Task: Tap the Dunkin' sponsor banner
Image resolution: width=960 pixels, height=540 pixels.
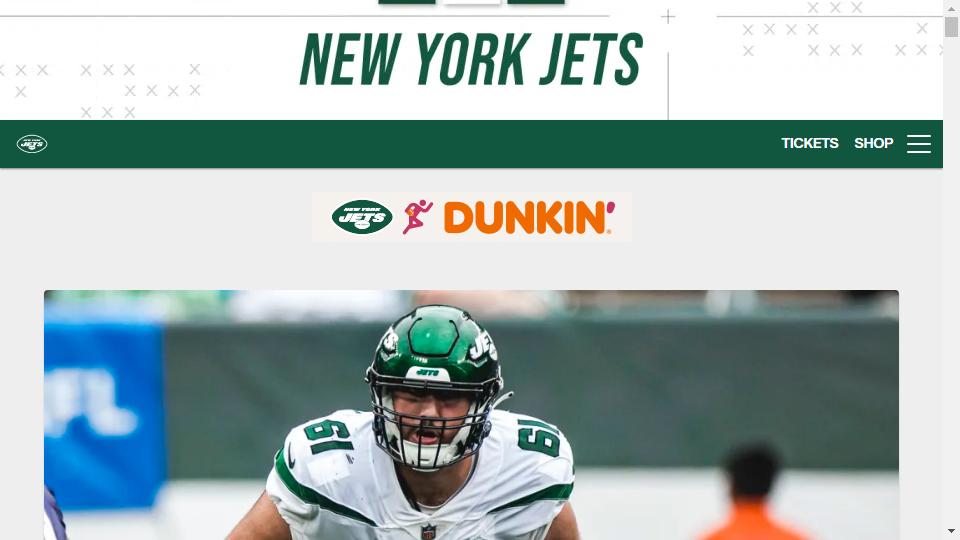Action: click(x=471, y=217)
